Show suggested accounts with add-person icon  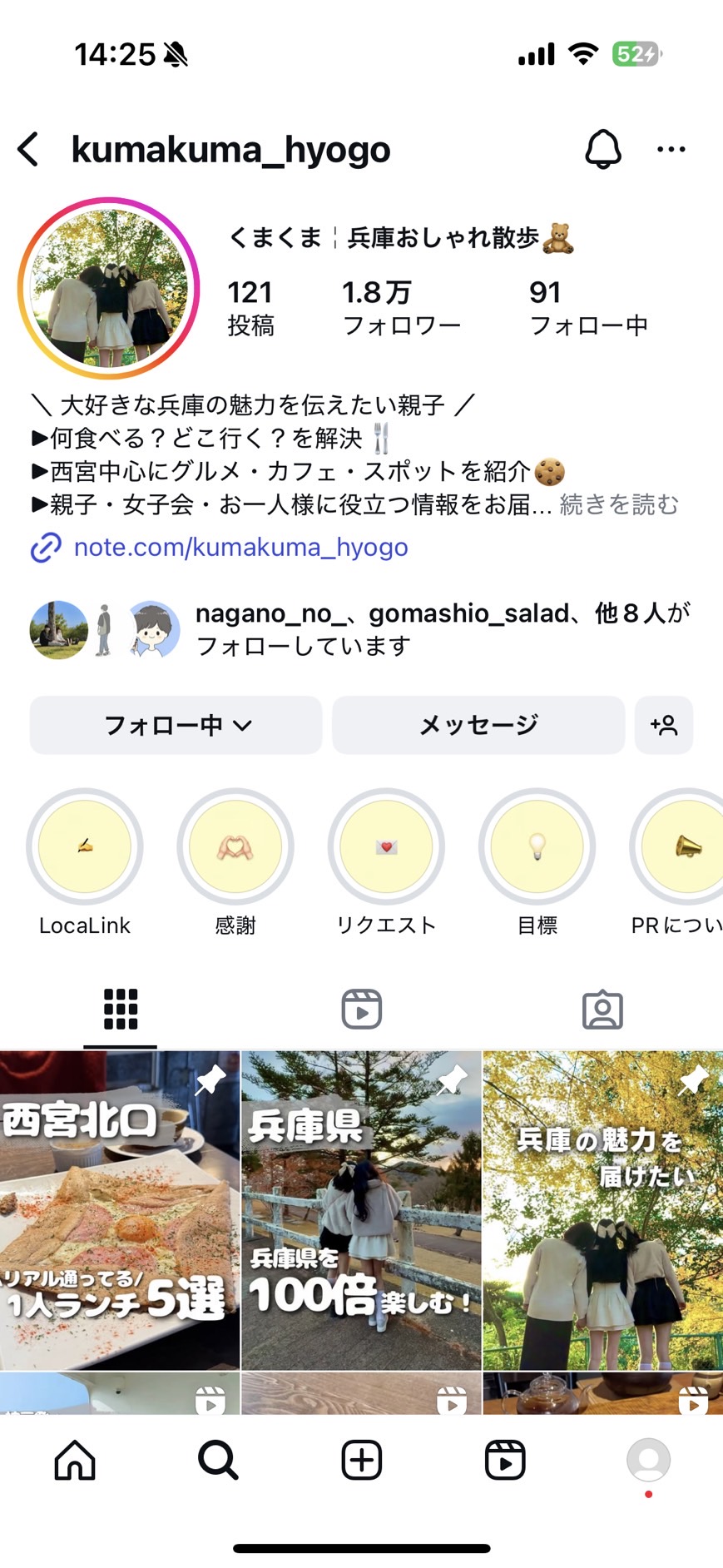tap(664, 725)
